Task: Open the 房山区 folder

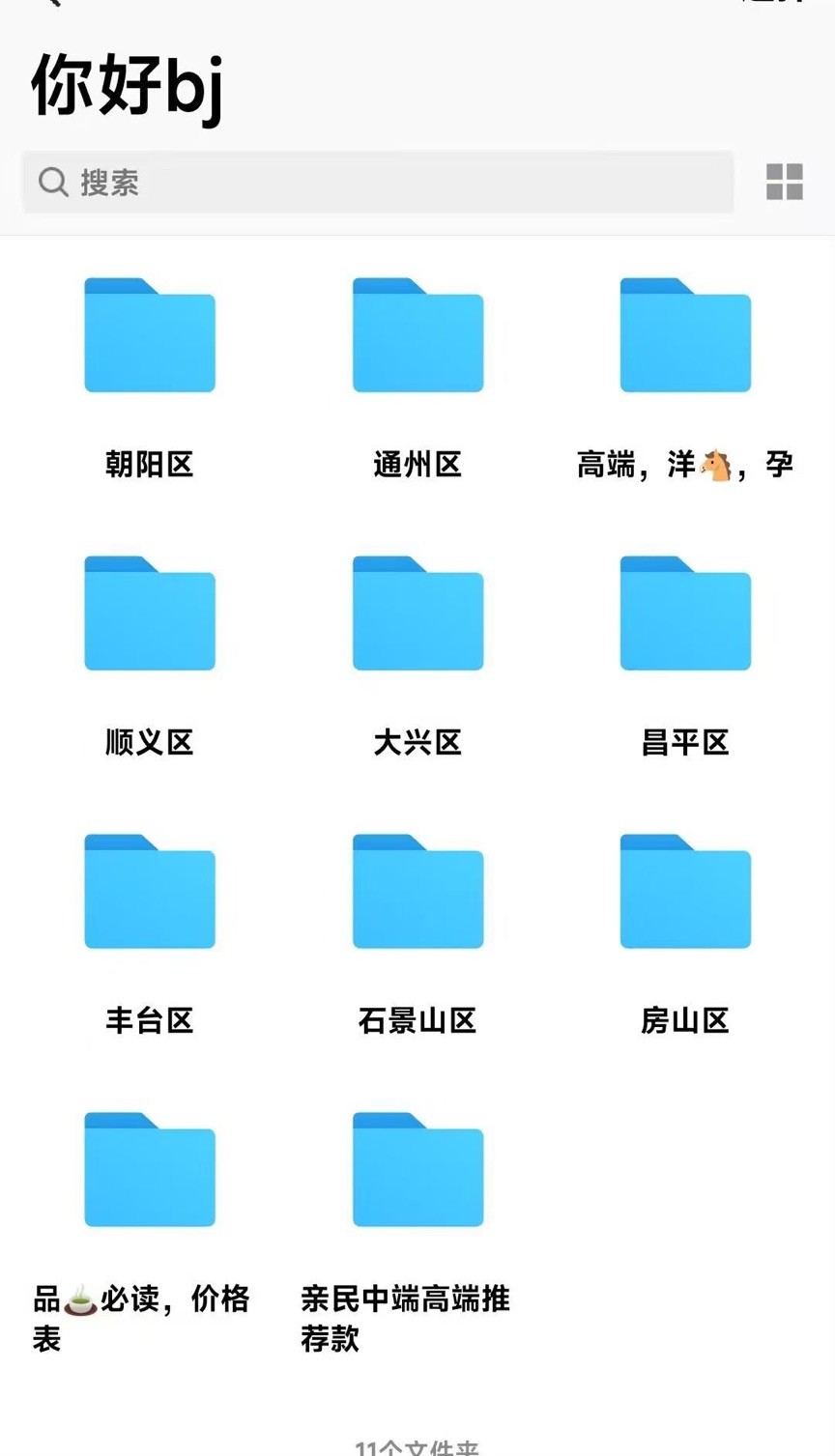Action: point(685,893)
